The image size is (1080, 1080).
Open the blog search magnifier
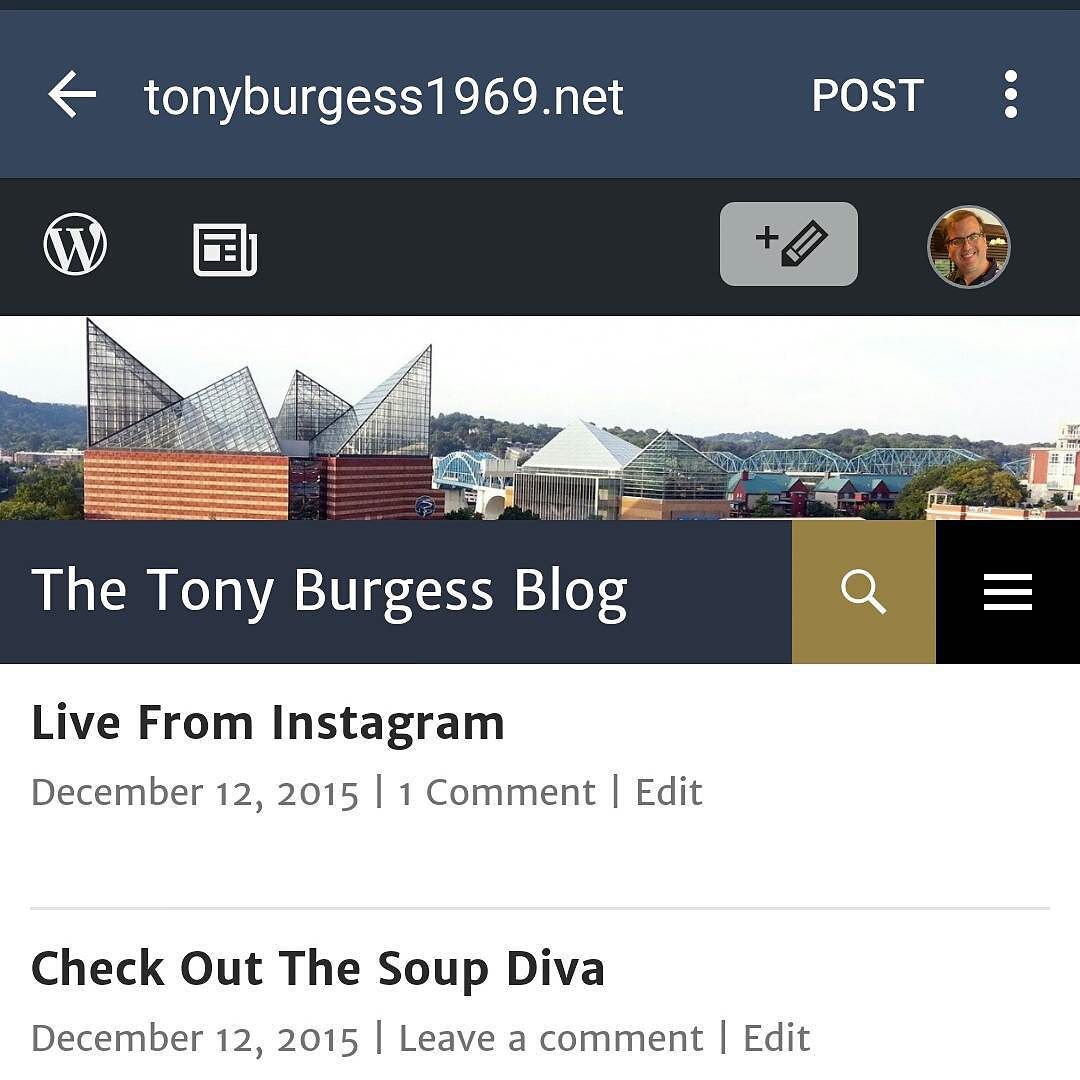pos(864,592)
